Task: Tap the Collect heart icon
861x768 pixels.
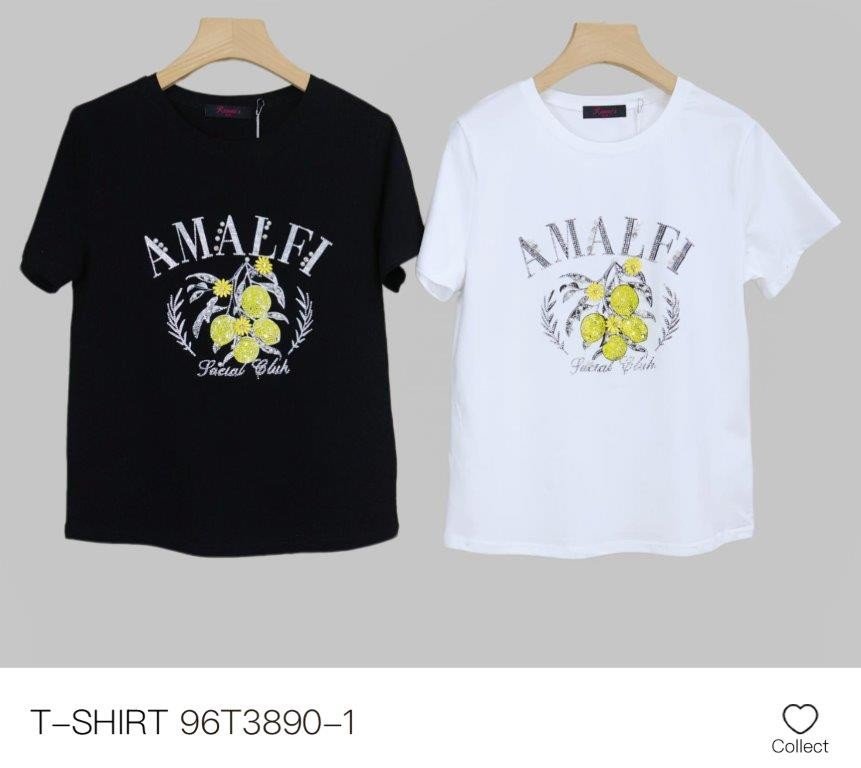Action: (799, 718)
